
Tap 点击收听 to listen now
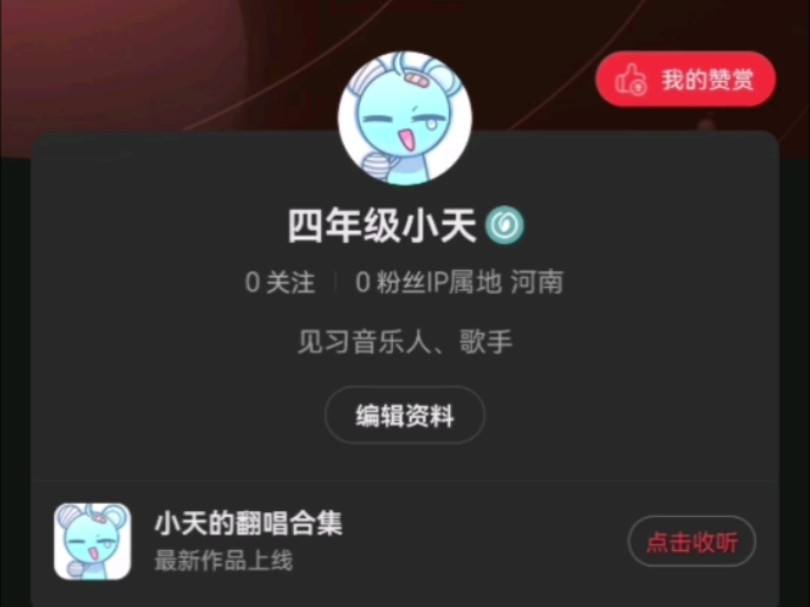[x=691, y=542]
